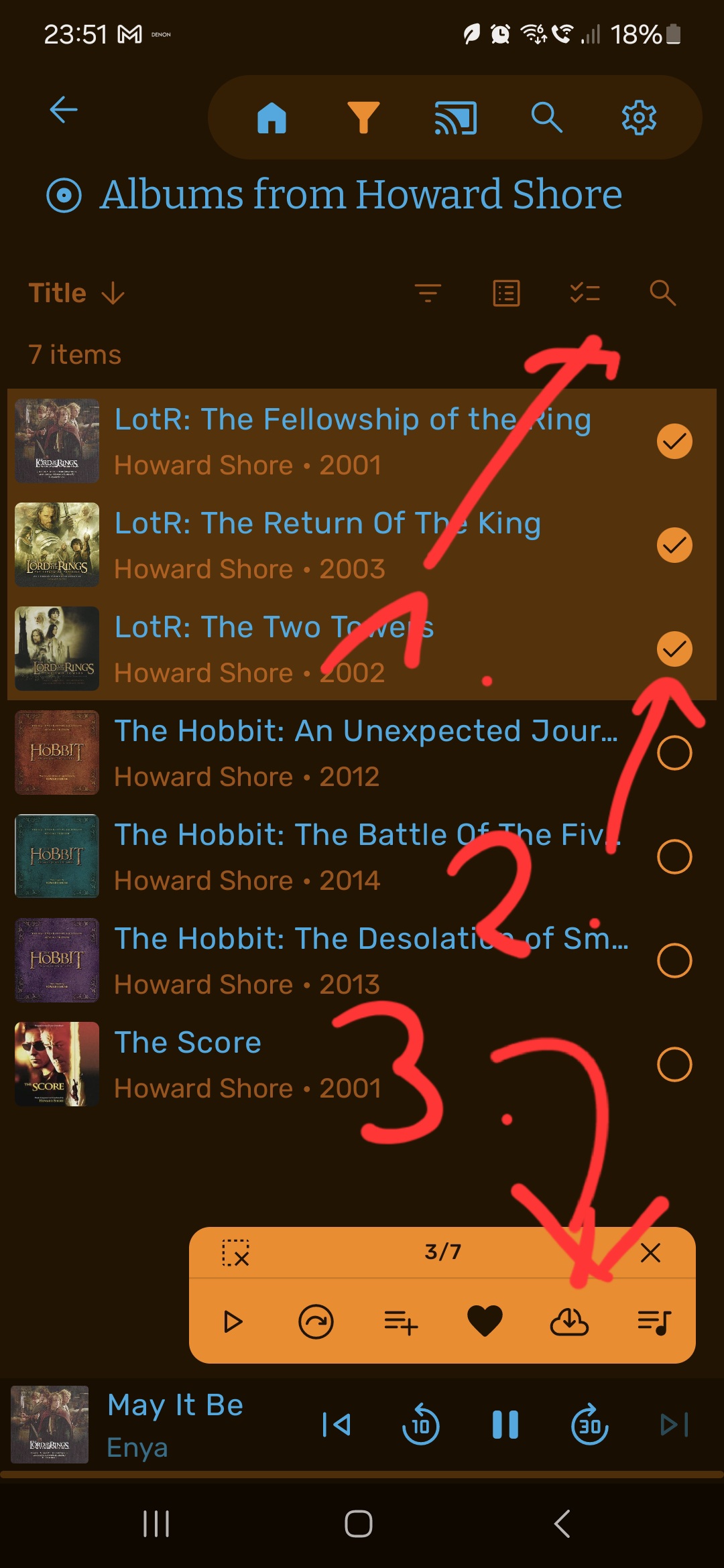Change sort order via Title
This screenshot has width=724, height=1568.
point(76,293)
